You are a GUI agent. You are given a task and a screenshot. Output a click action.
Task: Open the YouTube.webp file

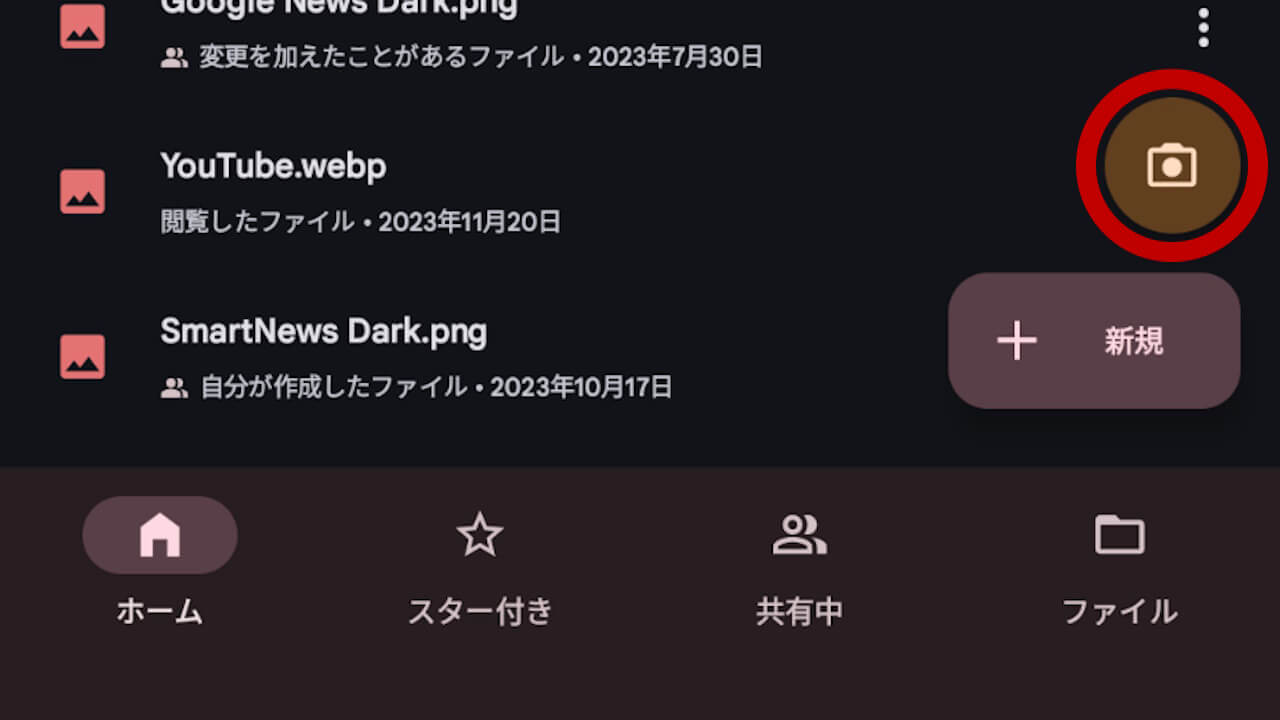273,167
